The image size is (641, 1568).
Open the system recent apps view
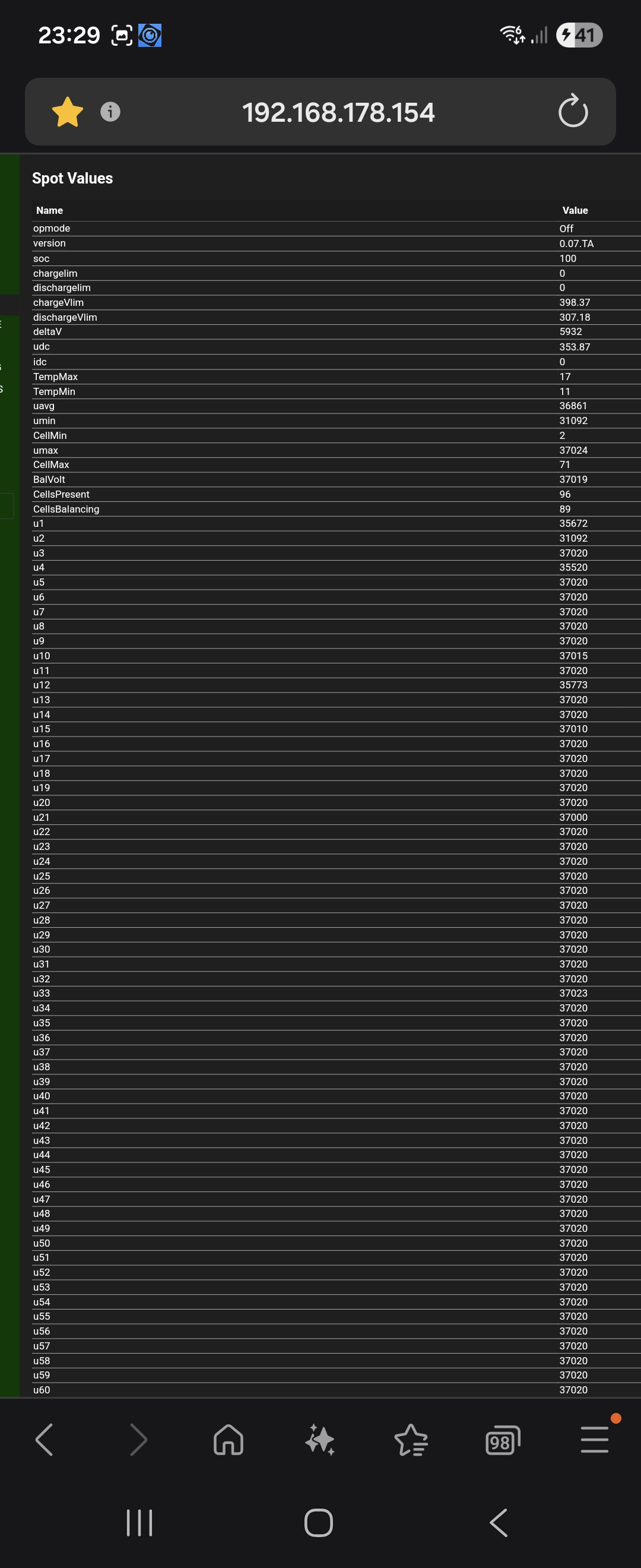139,1523
